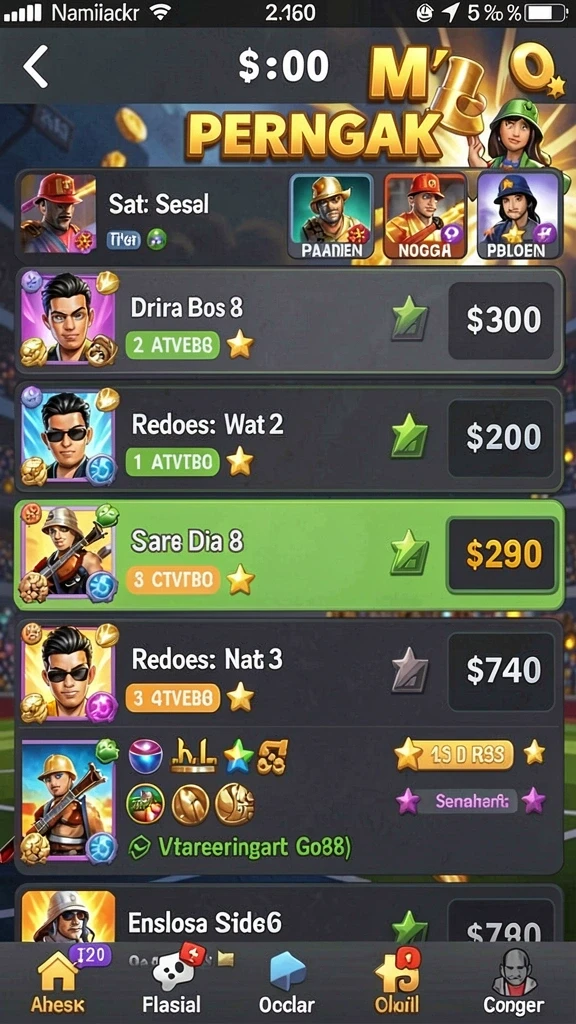Open the Enslosa Side6 row

[x=289, y=914]
